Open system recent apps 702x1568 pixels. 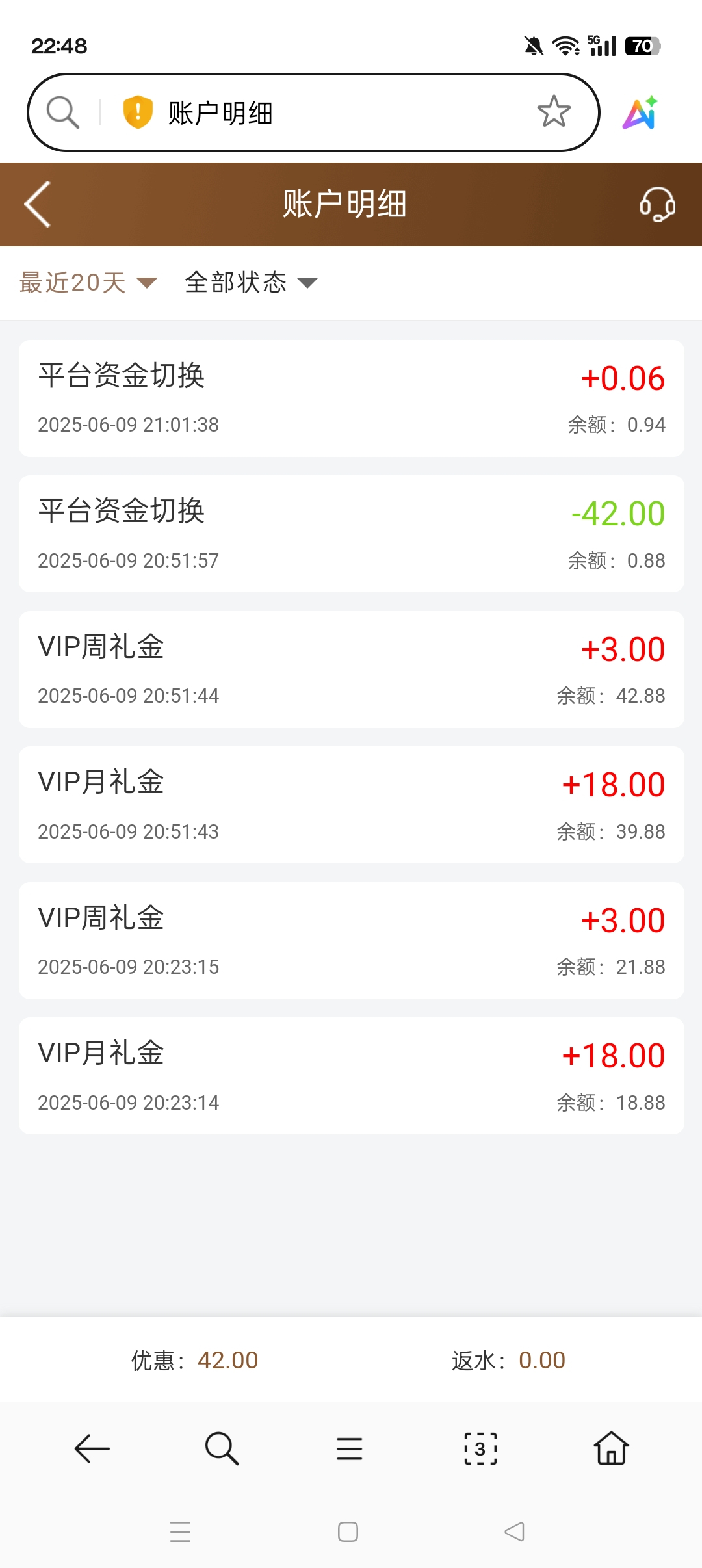tap(180, 1532)
